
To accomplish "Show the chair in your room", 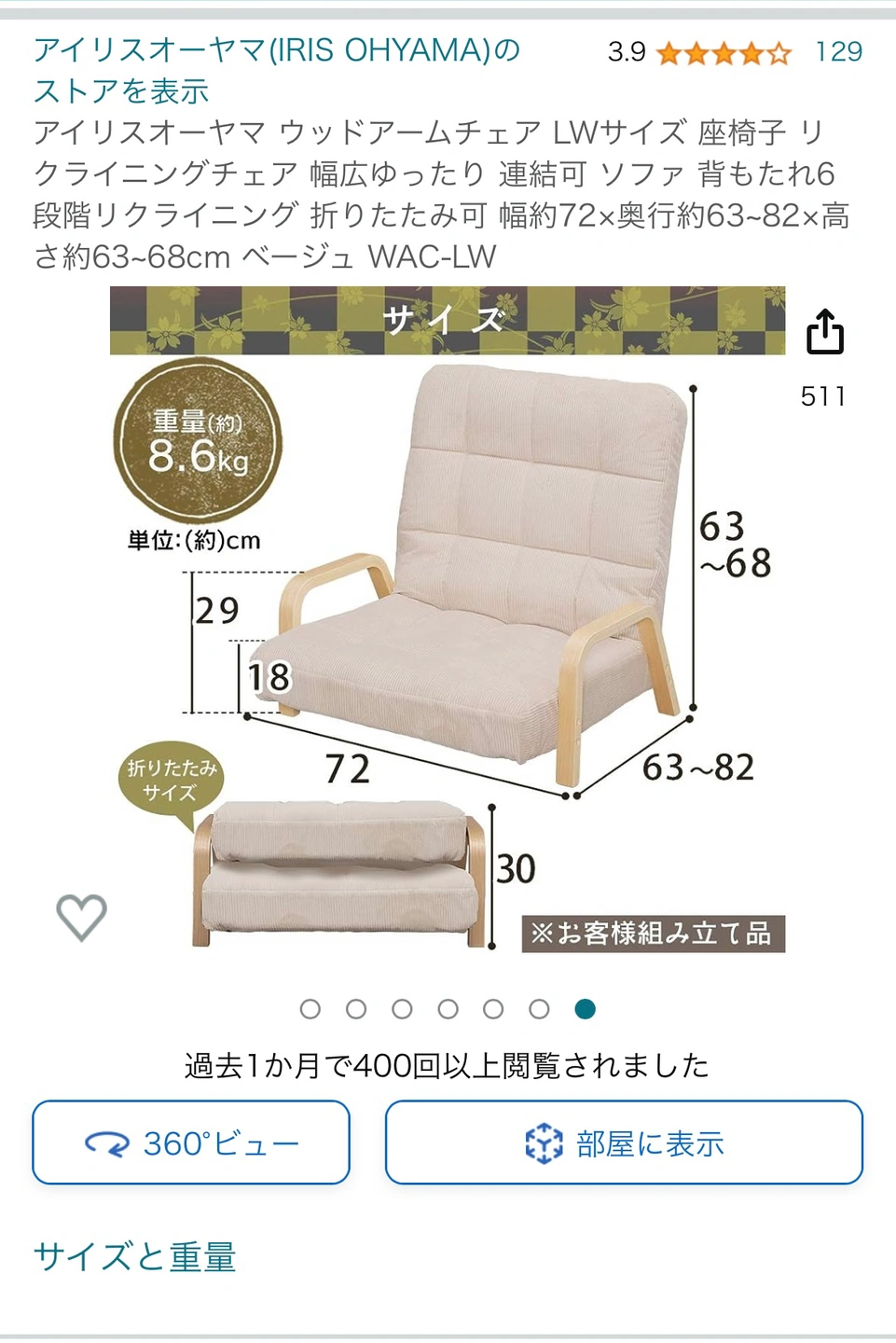I will [x=624, y=1142].
